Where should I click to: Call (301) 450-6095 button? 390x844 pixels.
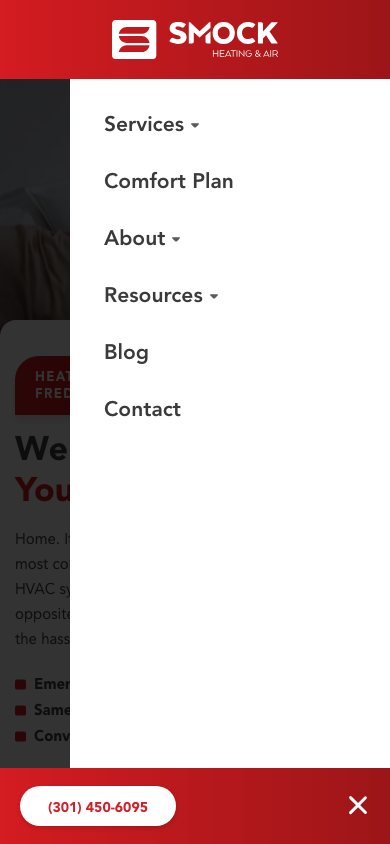click(98, 806)
